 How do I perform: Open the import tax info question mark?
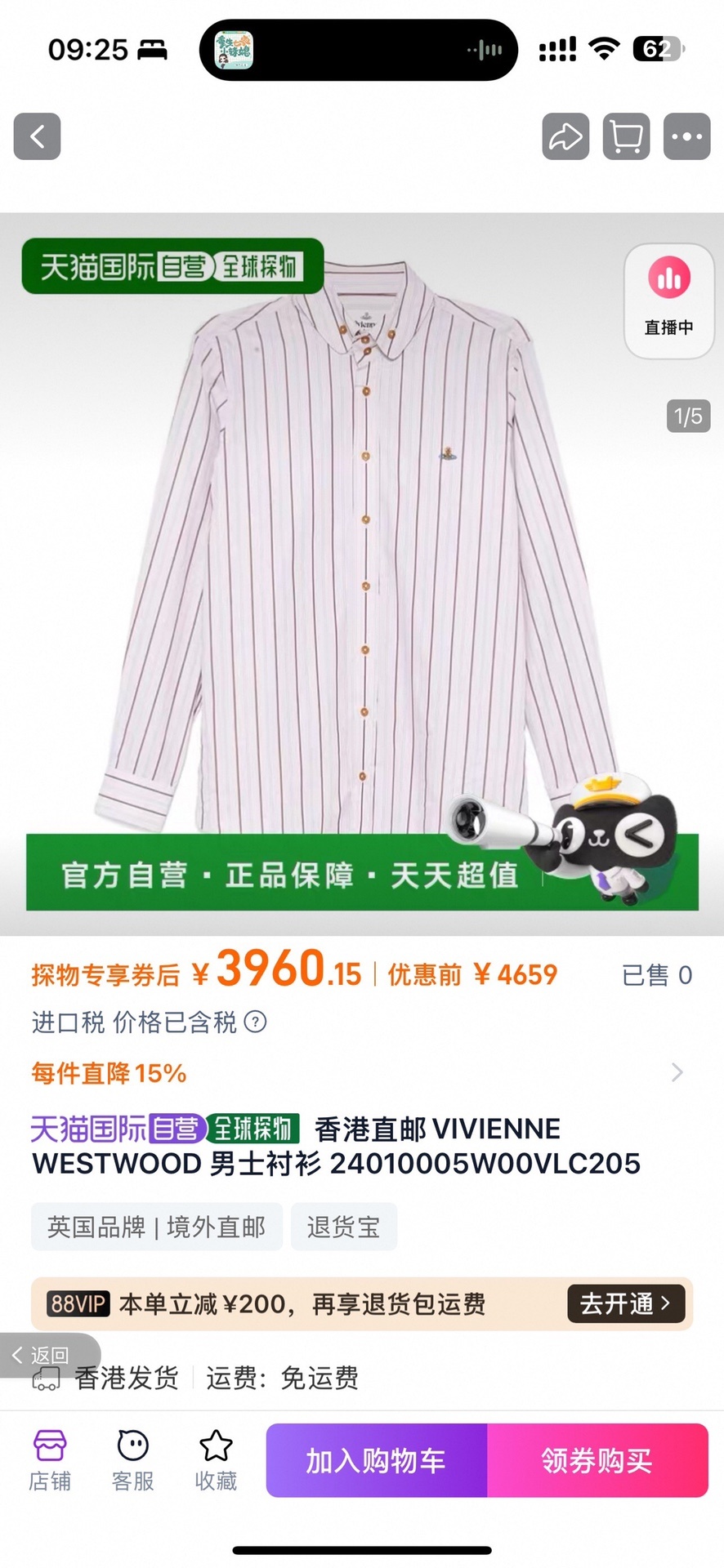pos(256,1022)
